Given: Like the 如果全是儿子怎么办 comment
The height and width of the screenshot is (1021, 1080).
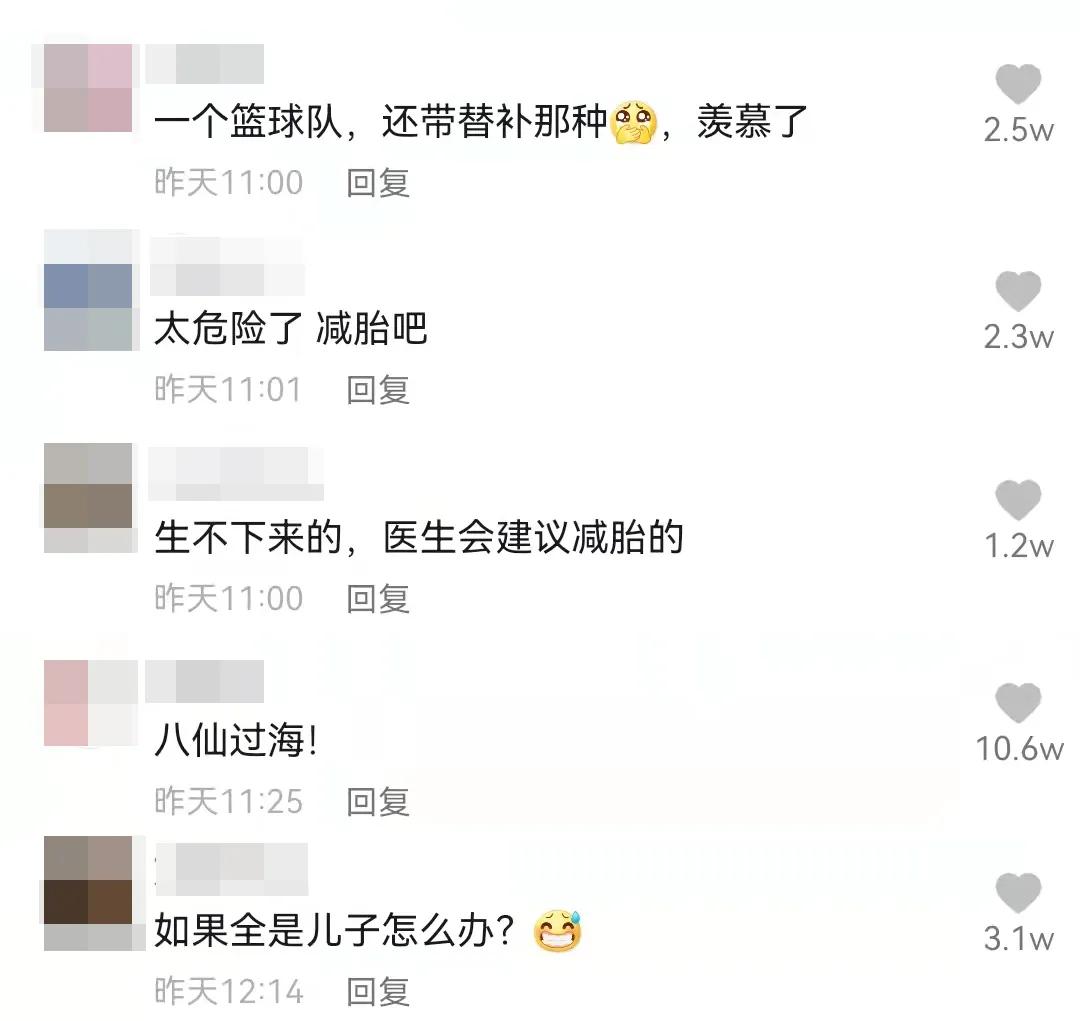Looking at the screenshot, I should pos(1018,893).
